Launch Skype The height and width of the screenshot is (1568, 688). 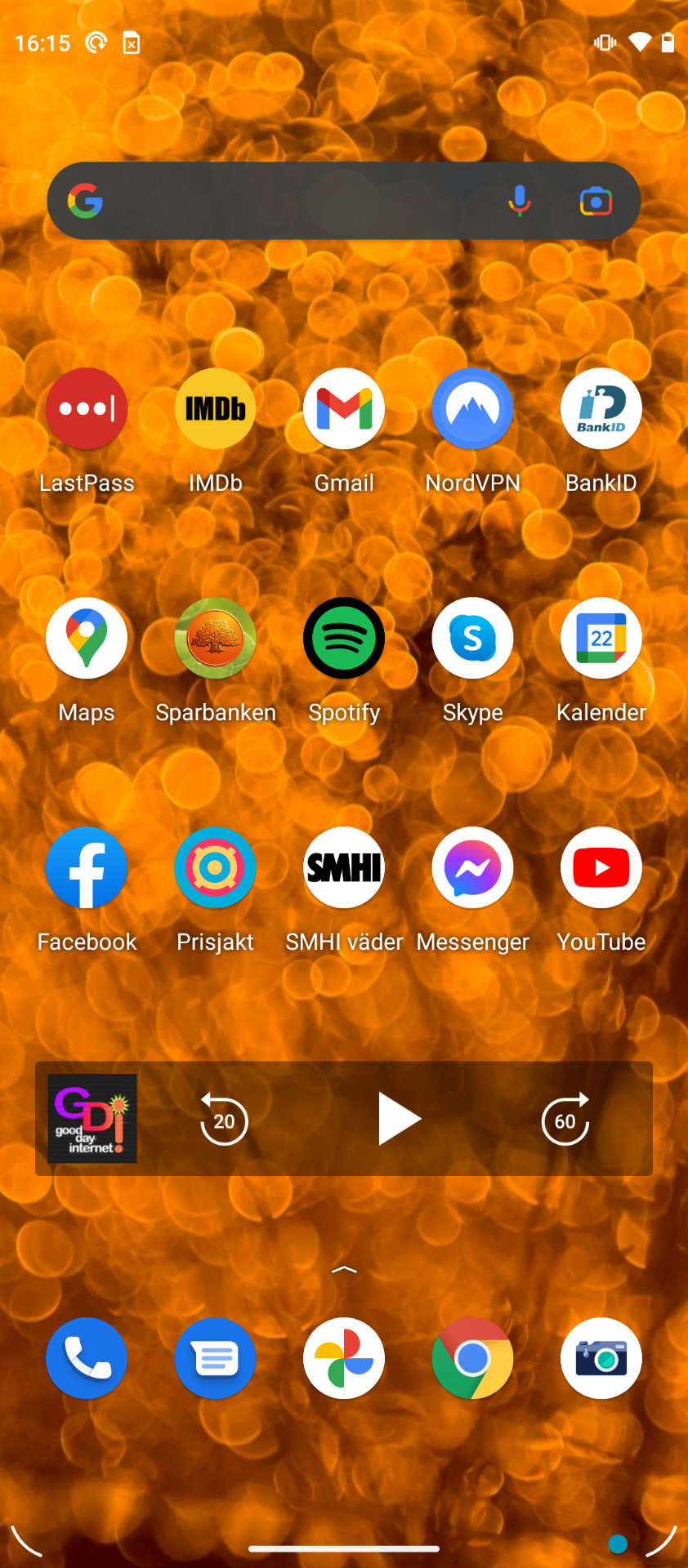coord(472,639)
